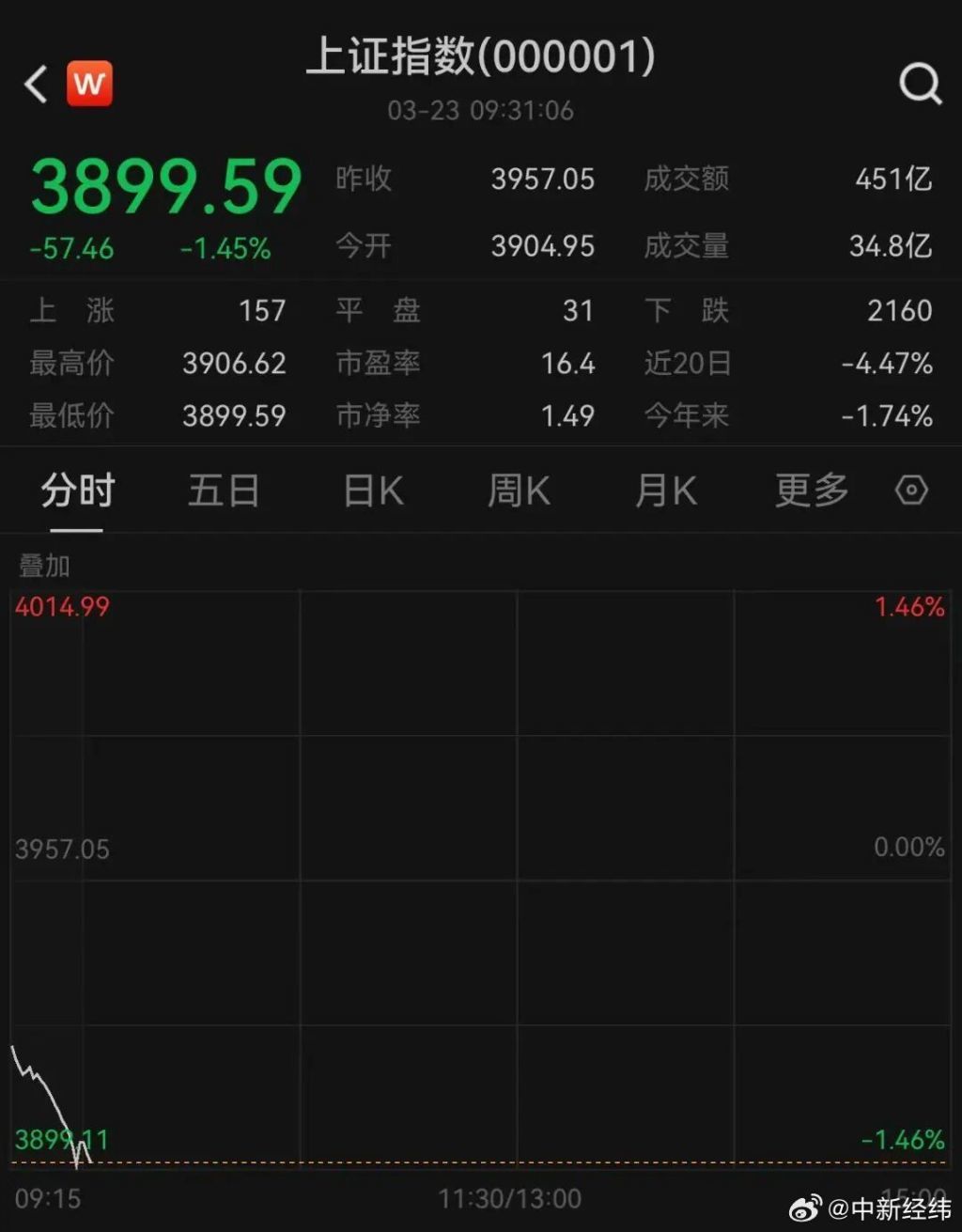Image resolution: width=962 pixels, height=1232 pixels.
Task: Show the 月K chart tab
Action: (x=665, y=491)
